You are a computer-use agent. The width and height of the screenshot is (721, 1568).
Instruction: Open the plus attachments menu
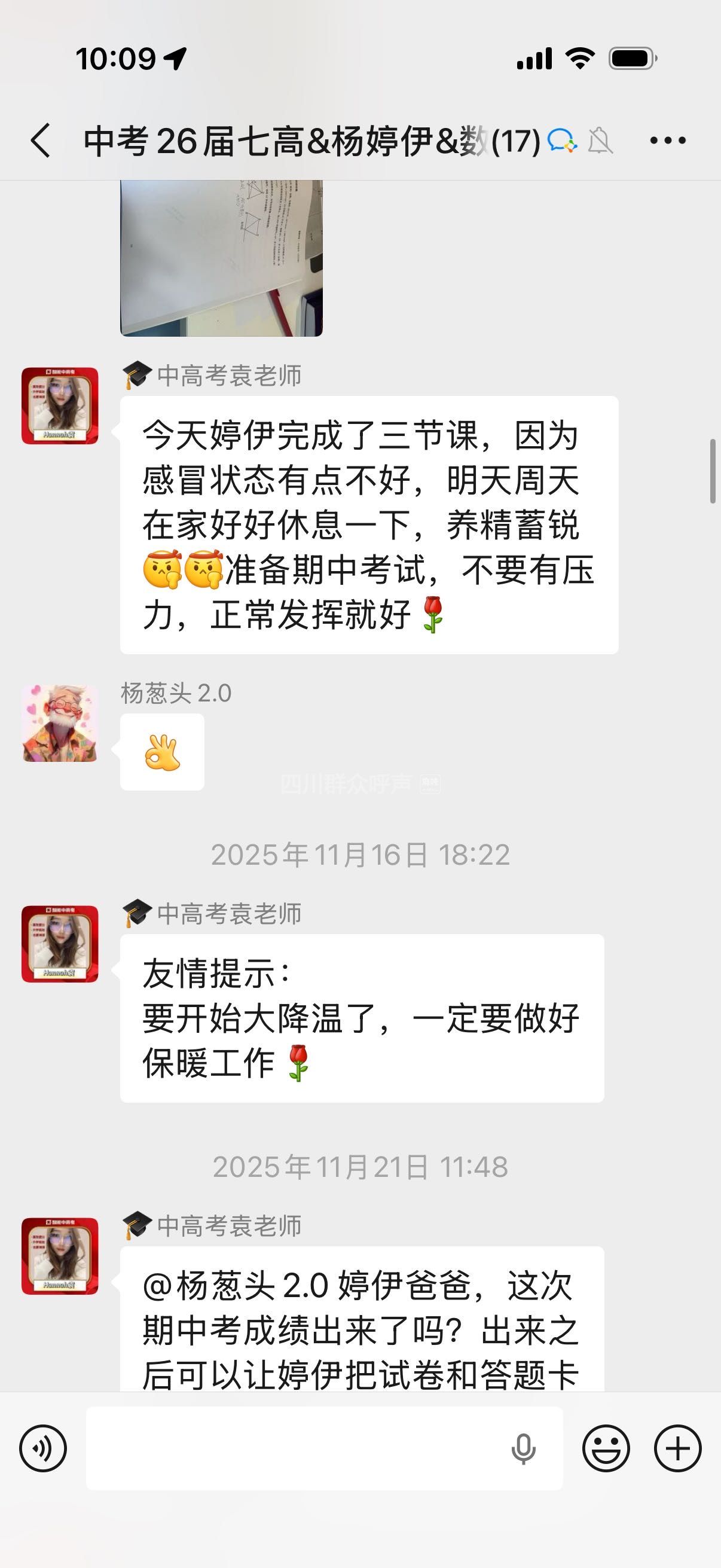tap(677, 1448)
